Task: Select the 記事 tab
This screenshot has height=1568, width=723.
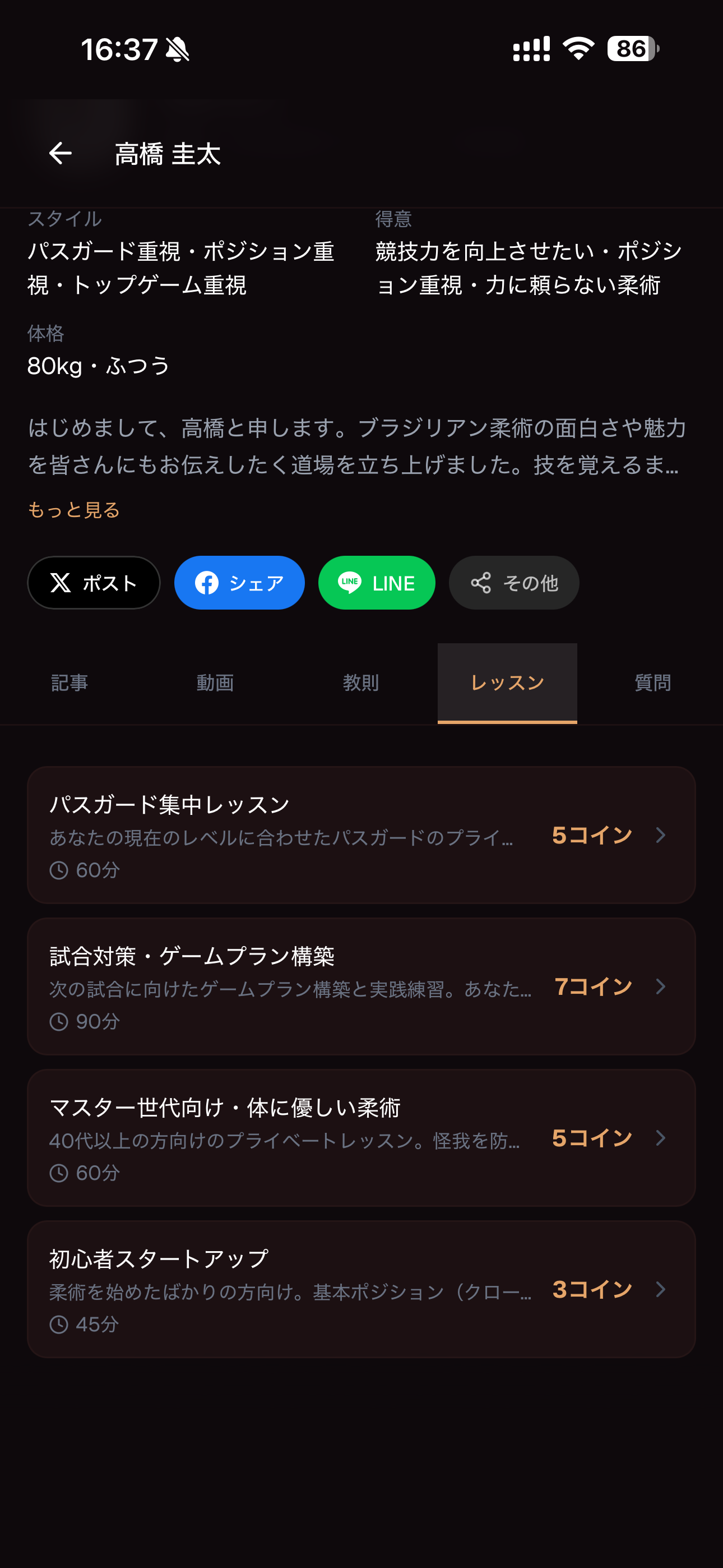Action: (x=69, y=682)
